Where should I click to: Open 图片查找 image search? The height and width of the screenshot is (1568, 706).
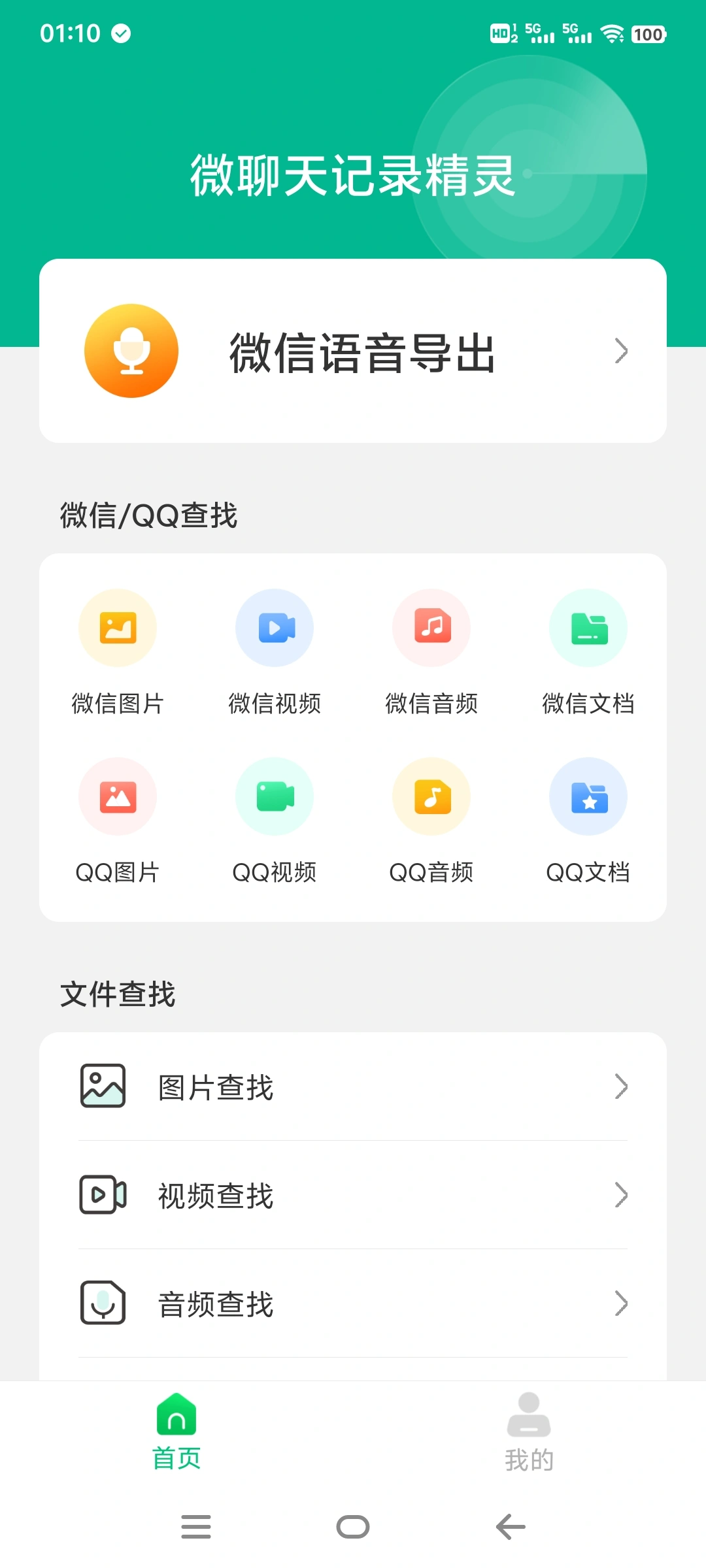click(353, 1086)
